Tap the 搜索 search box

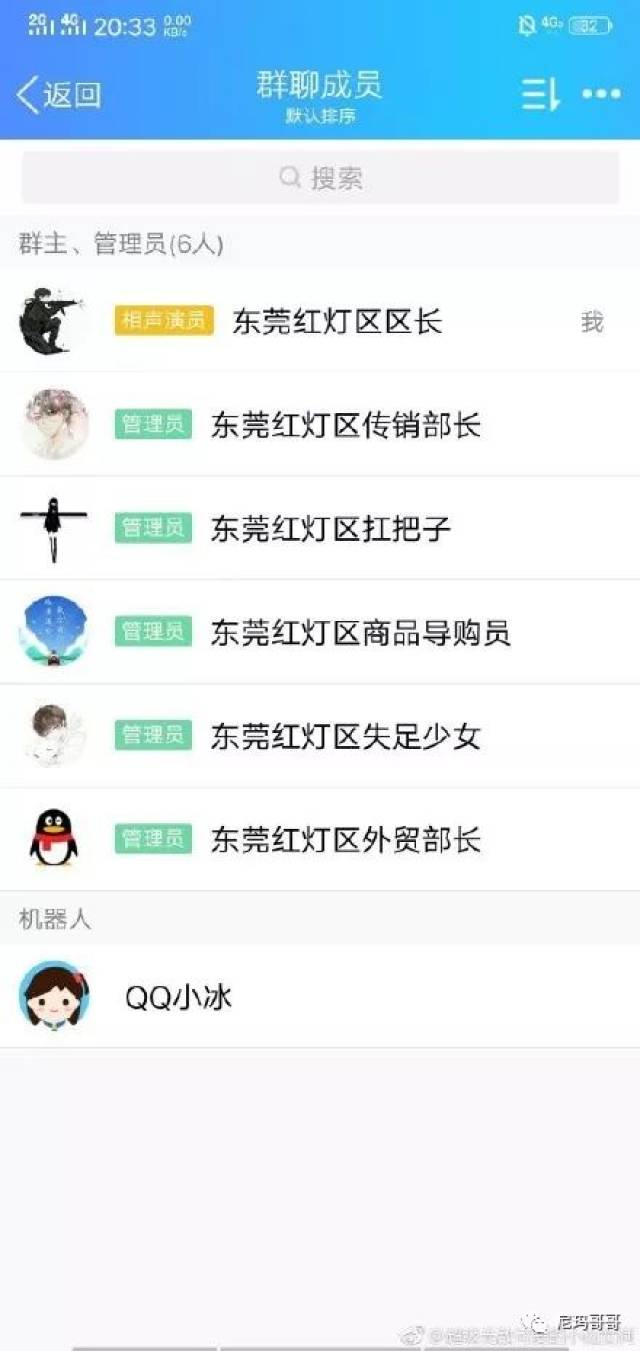point(320,178)
